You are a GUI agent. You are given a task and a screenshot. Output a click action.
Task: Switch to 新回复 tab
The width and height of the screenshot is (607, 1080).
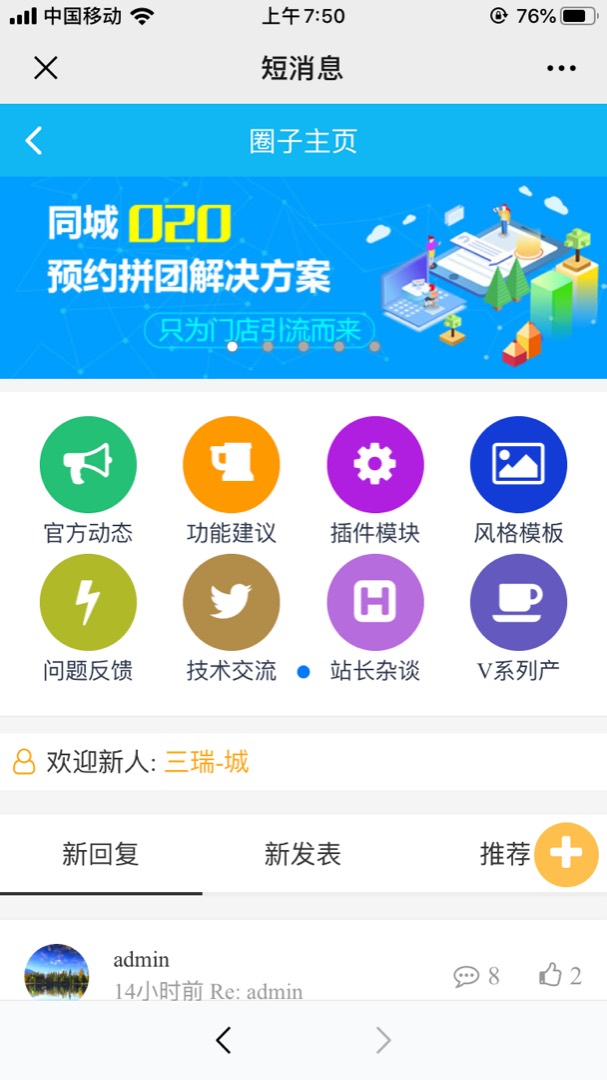(x=100, y=854)
